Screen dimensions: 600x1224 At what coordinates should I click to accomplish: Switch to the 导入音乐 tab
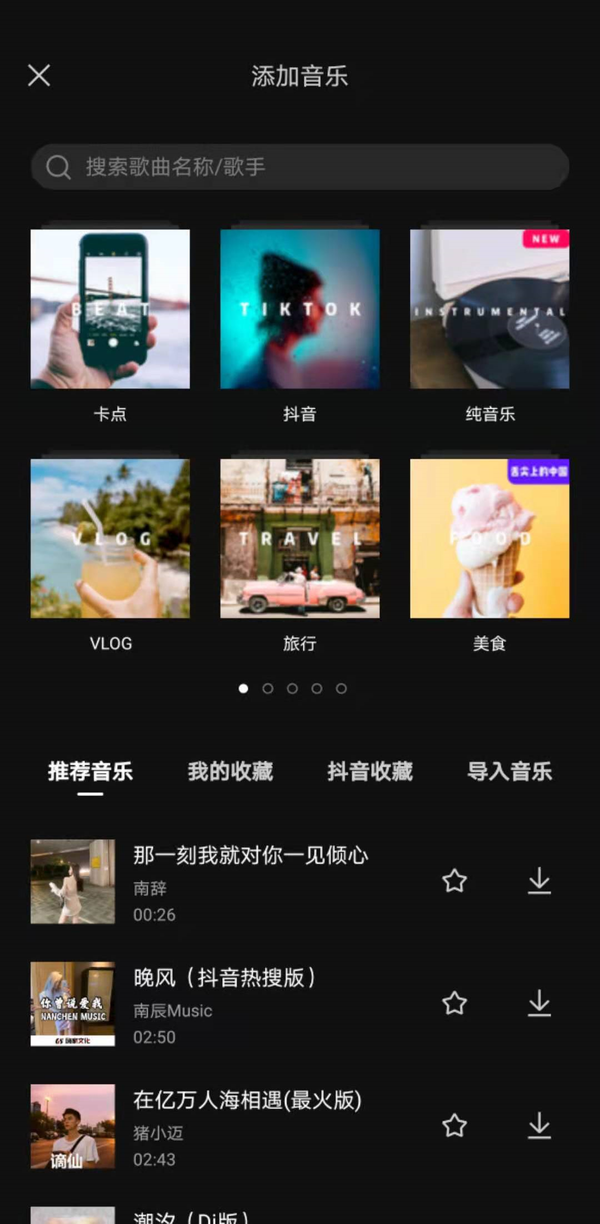[509, 771]
